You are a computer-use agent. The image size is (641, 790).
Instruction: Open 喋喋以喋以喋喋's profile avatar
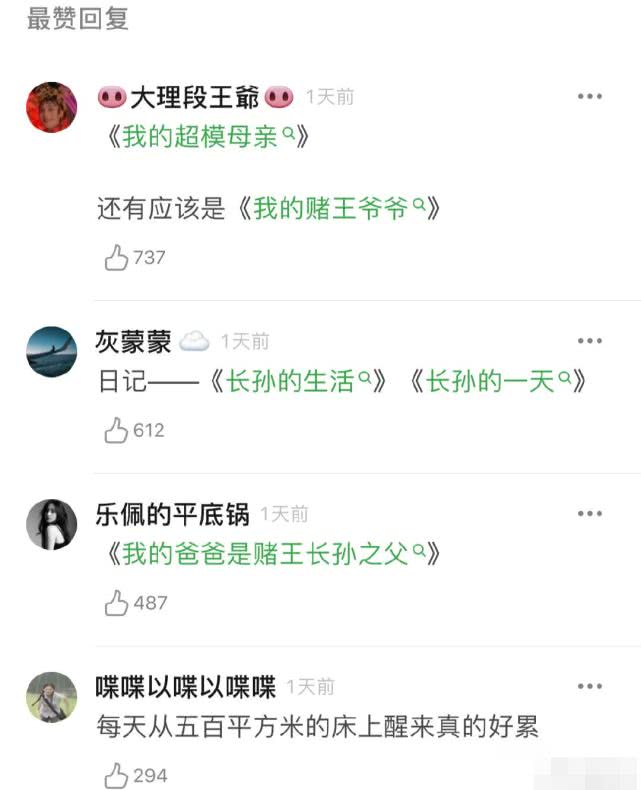click(x=52, y=697)
